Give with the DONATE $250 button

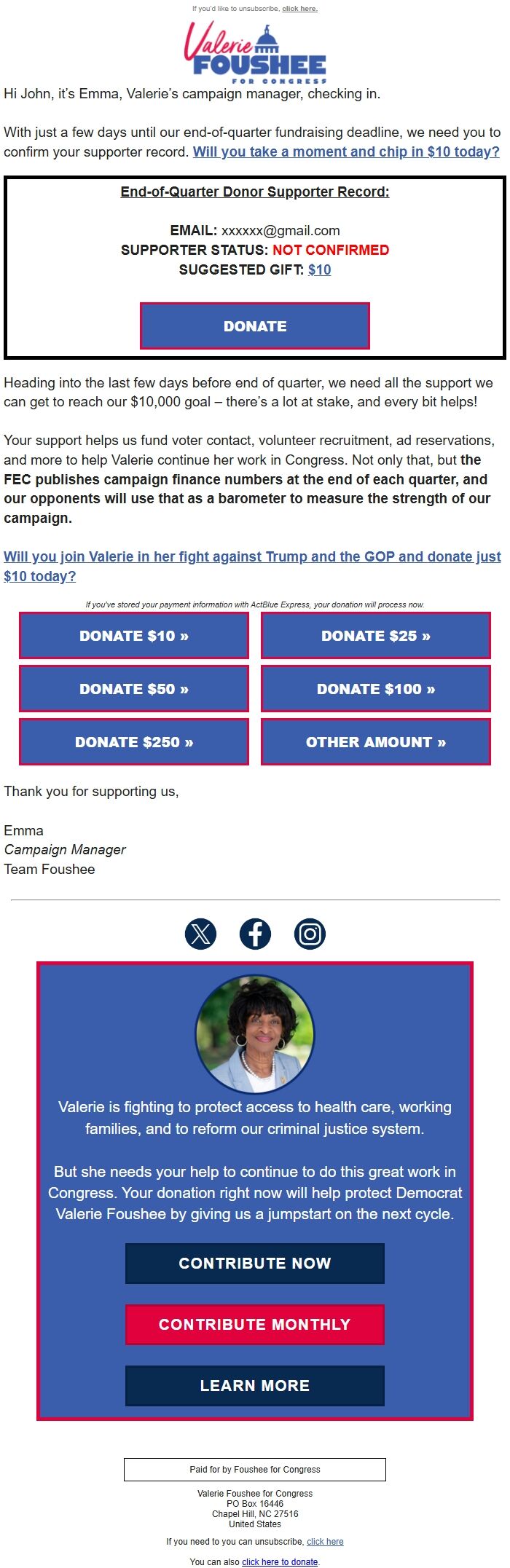[134, 742]
